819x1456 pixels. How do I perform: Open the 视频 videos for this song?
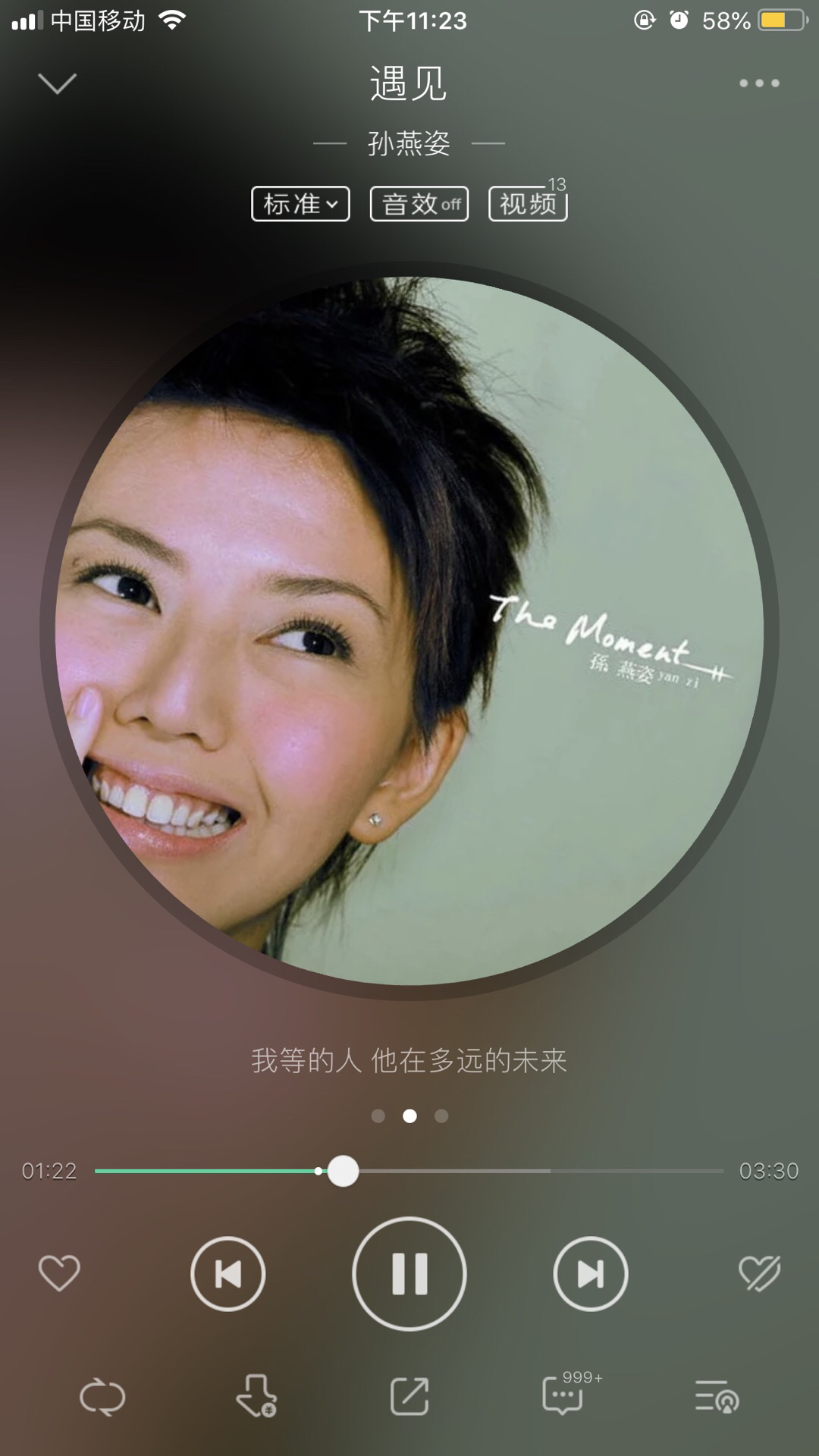(529, 202)
